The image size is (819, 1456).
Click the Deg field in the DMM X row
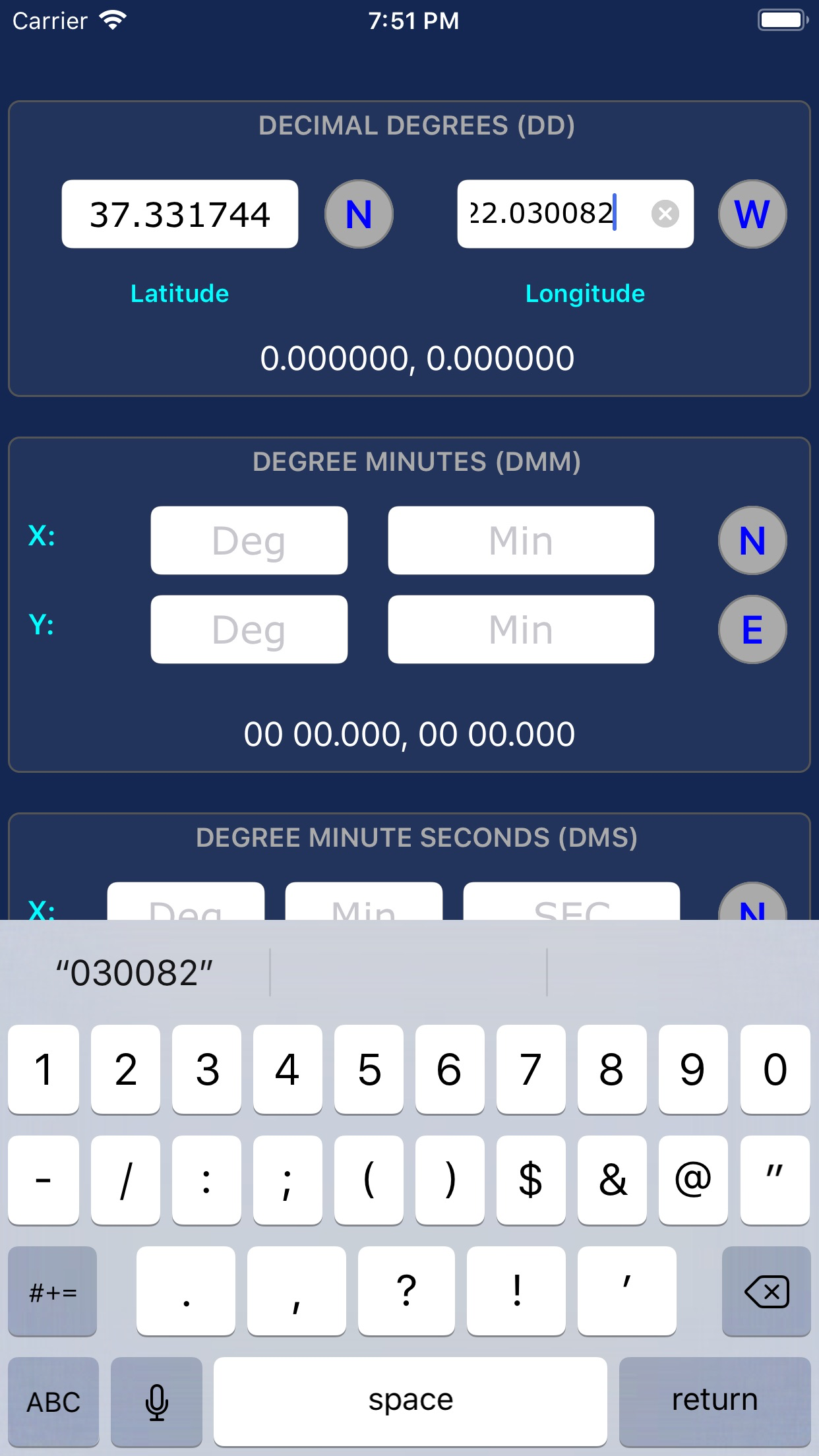(249, 540)
